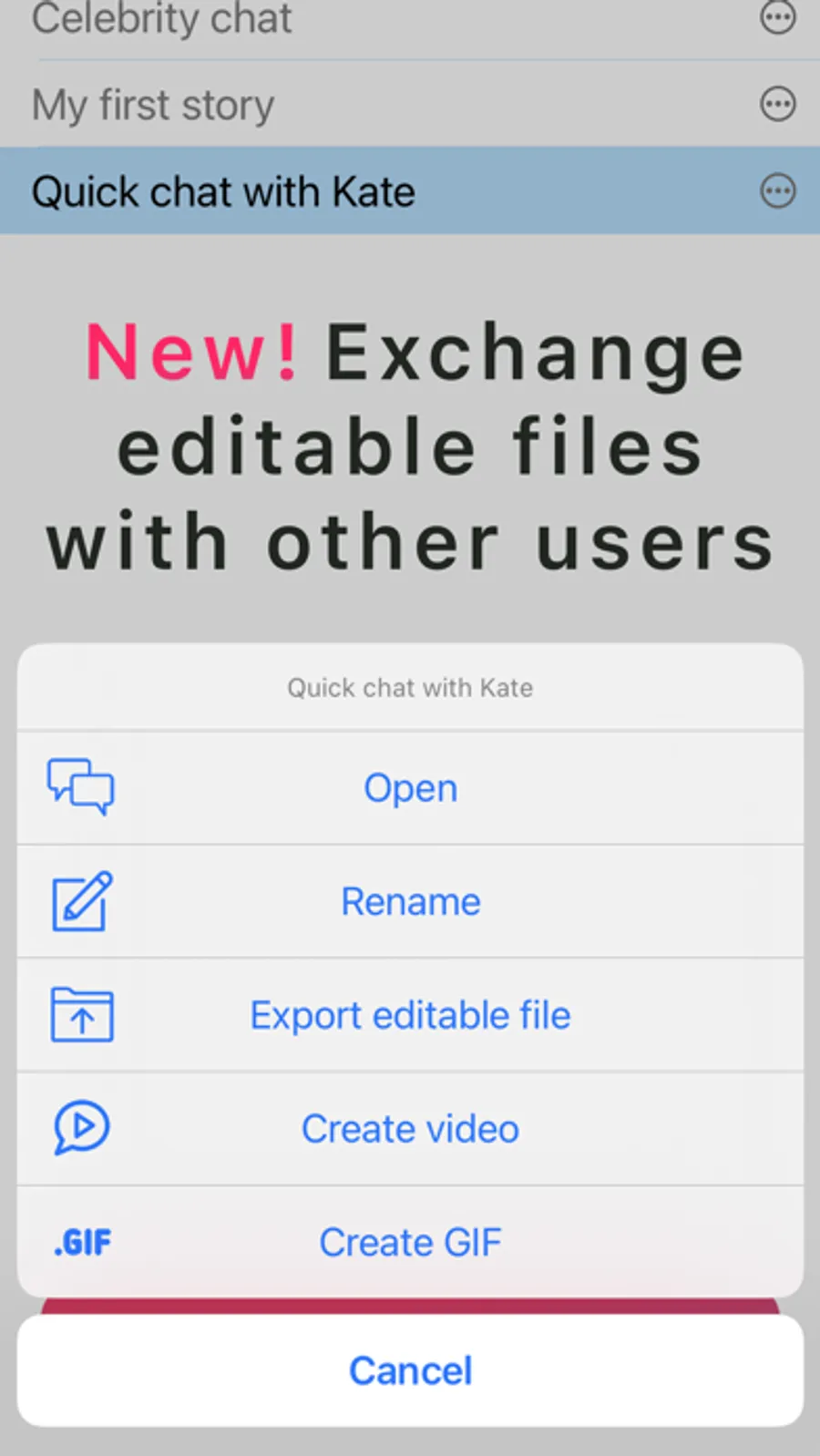Select the Open chat bubbles icon
The image size is (820, 1456).
(x=80, y=788)
